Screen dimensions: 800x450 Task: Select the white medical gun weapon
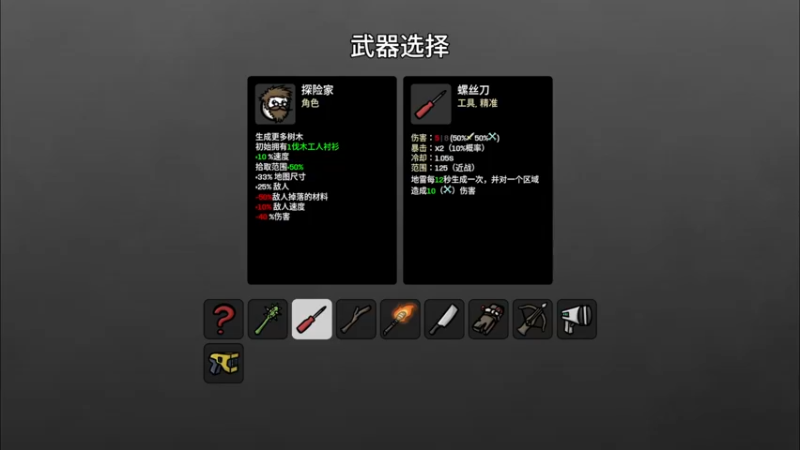coord(576,319)
